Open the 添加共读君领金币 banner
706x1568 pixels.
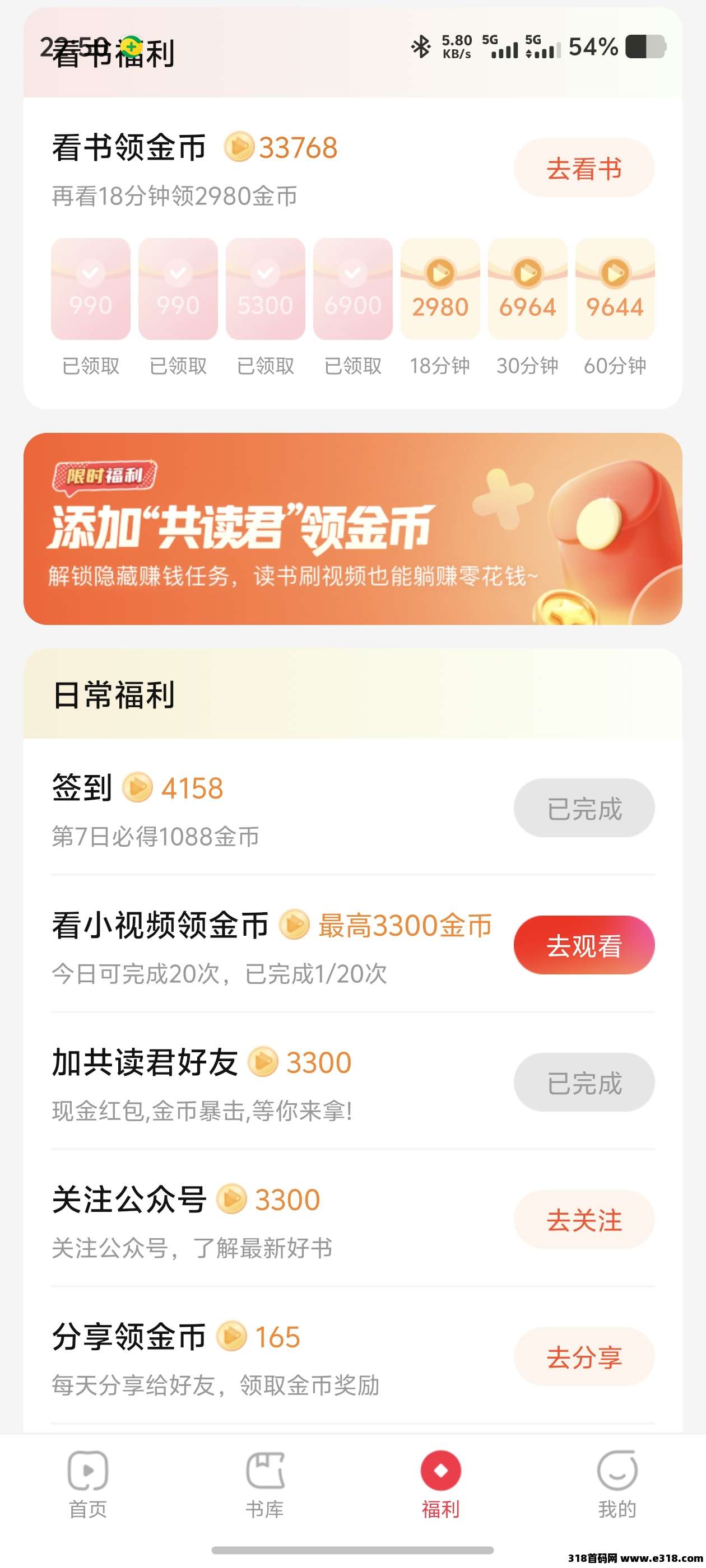352,528
